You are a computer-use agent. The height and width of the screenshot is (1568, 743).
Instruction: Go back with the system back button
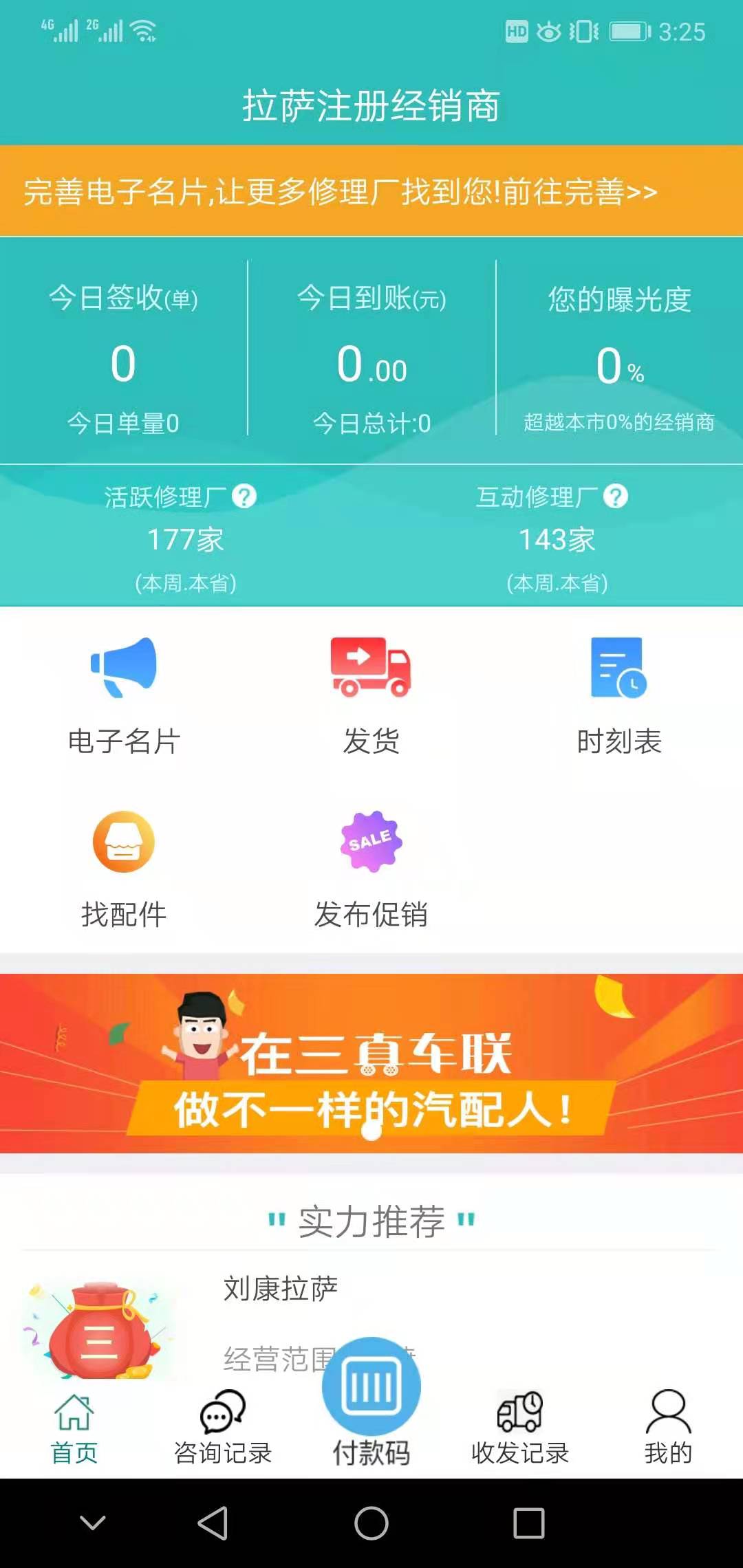point(213,1523)
